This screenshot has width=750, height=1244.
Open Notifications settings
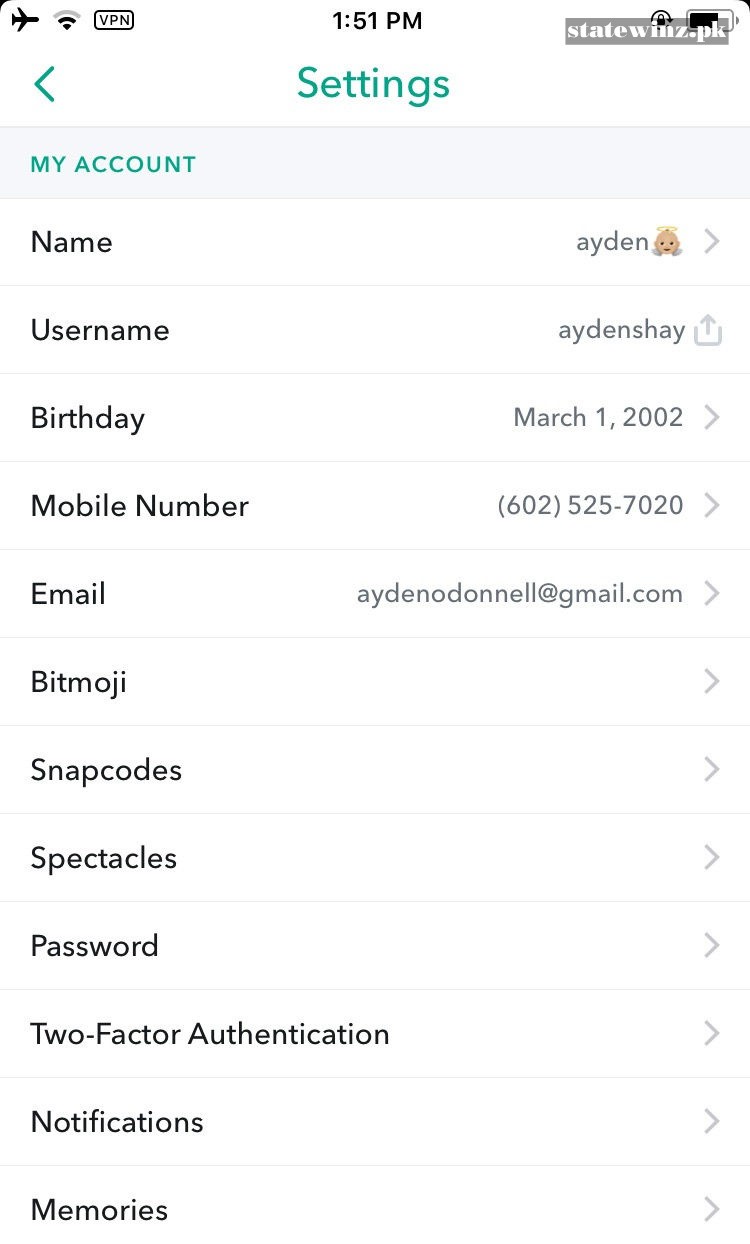(375, 1122)
